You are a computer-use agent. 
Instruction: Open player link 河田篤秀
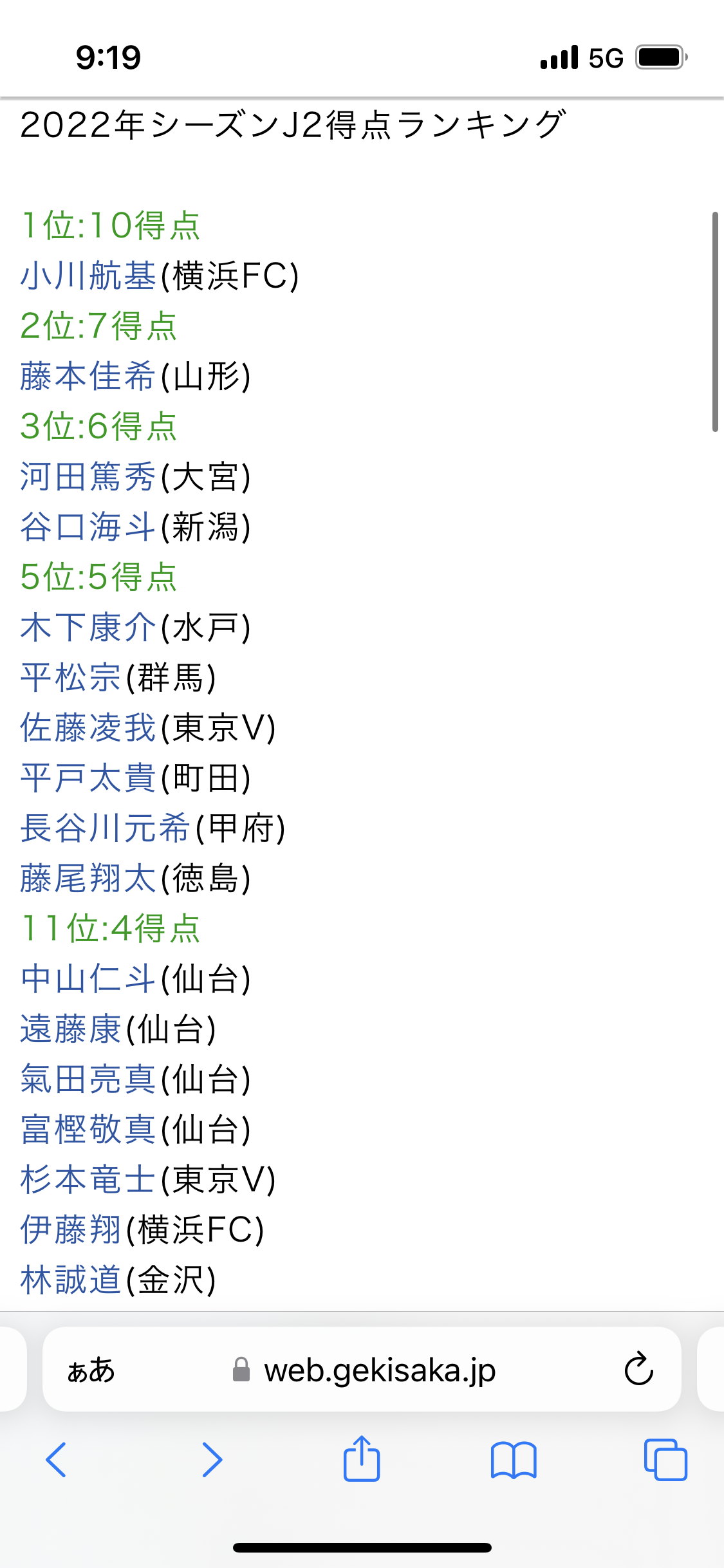click(x=88, y=477)
